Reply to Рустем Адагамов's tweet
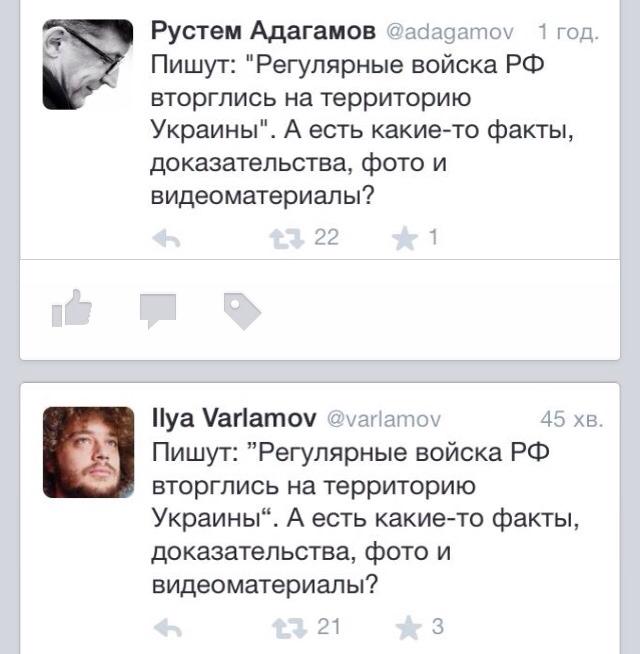This screenshot has height=654, width=640. point(166,239)
